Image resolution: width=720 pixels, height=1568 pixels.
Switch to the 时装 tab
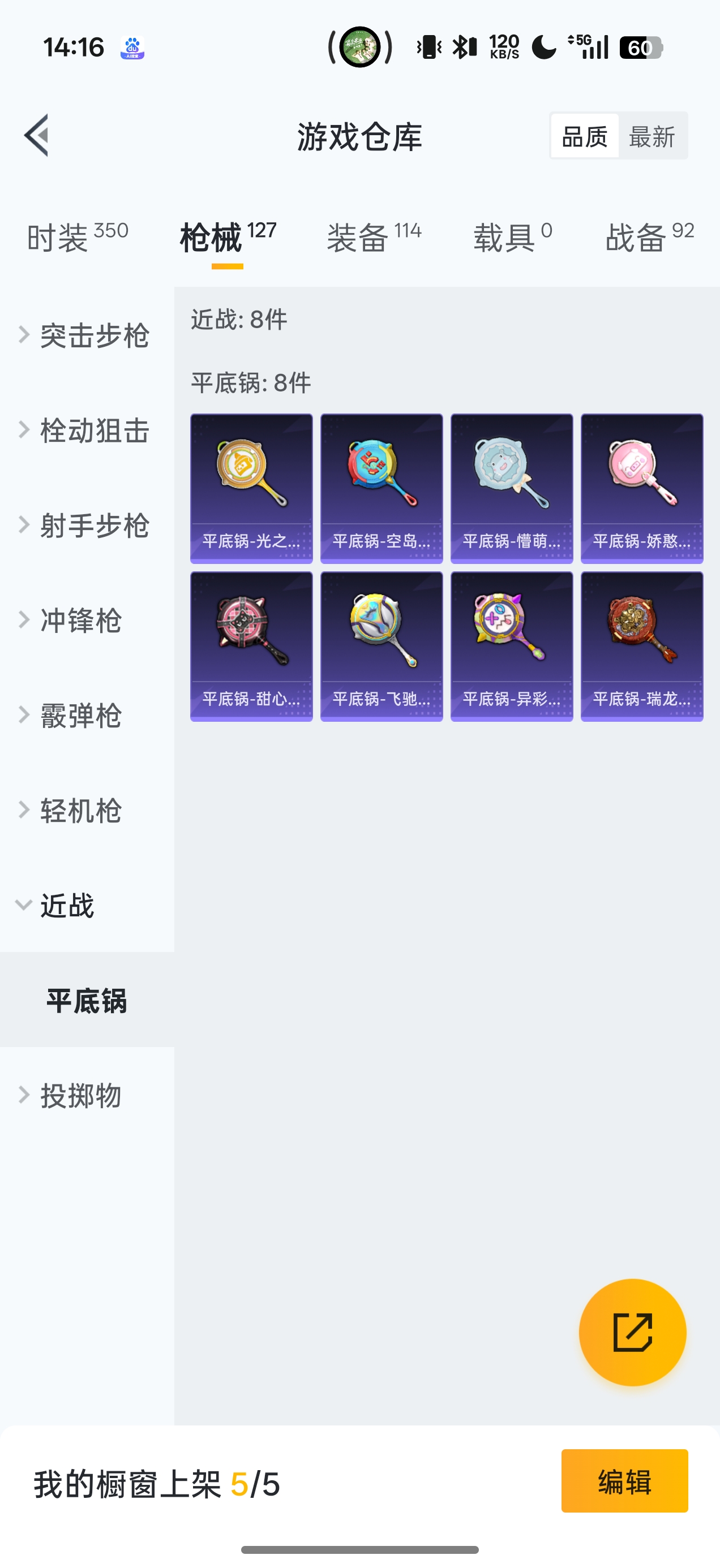point(78,237)
